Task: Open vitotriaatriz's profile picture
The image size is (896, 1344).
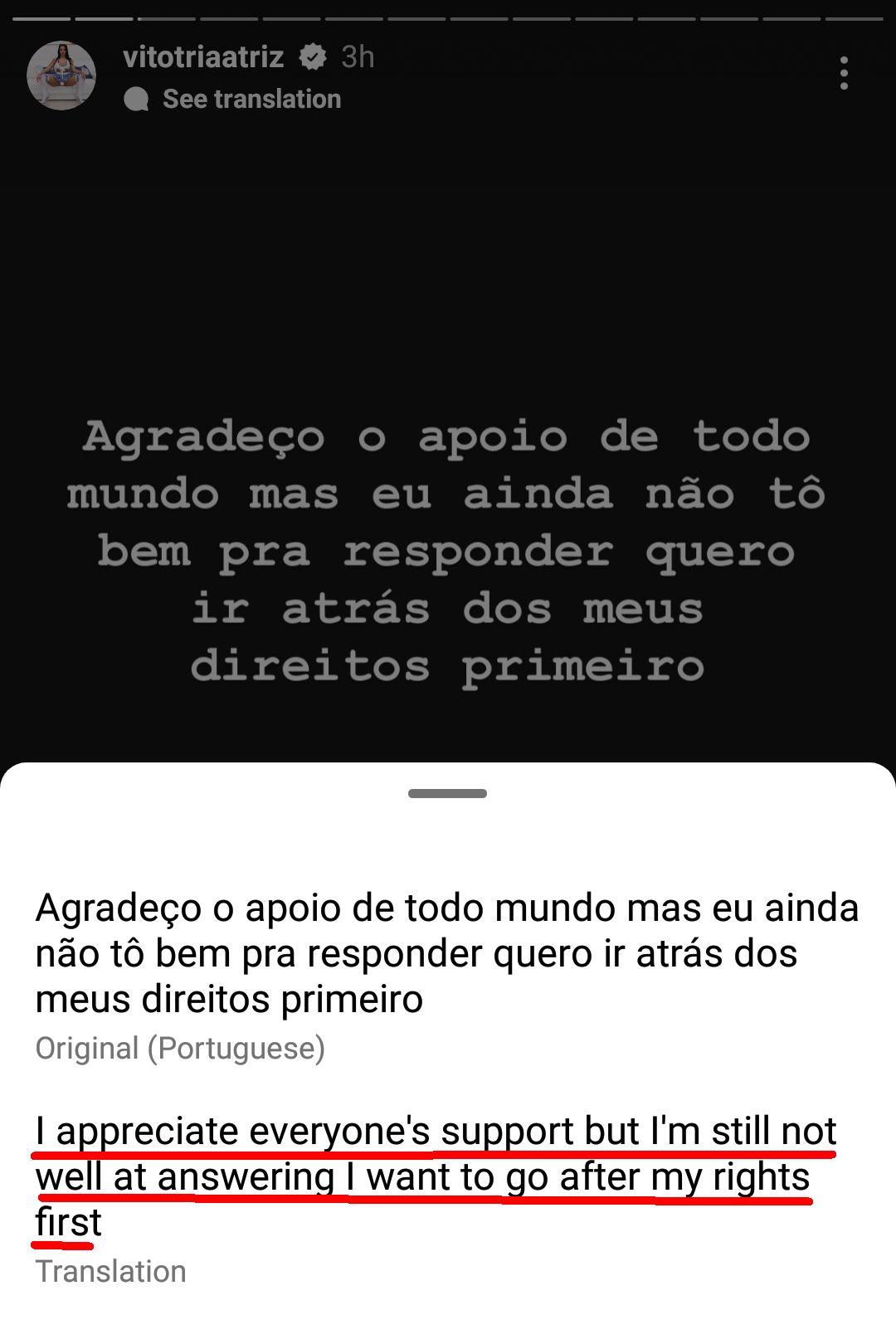Action: click(61, 75)
